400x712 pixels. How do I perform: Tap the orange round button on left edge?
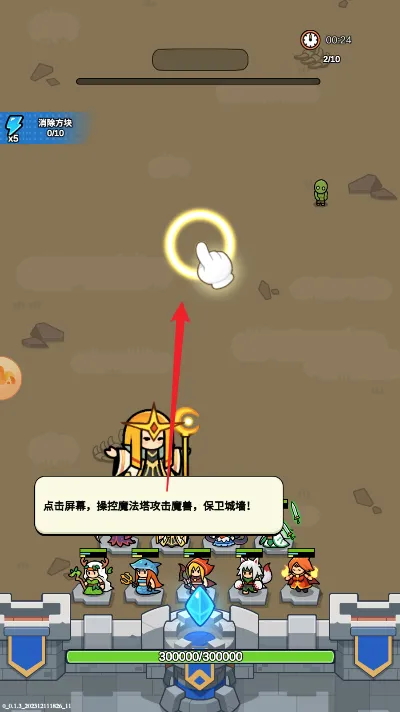tap(9, 378)
